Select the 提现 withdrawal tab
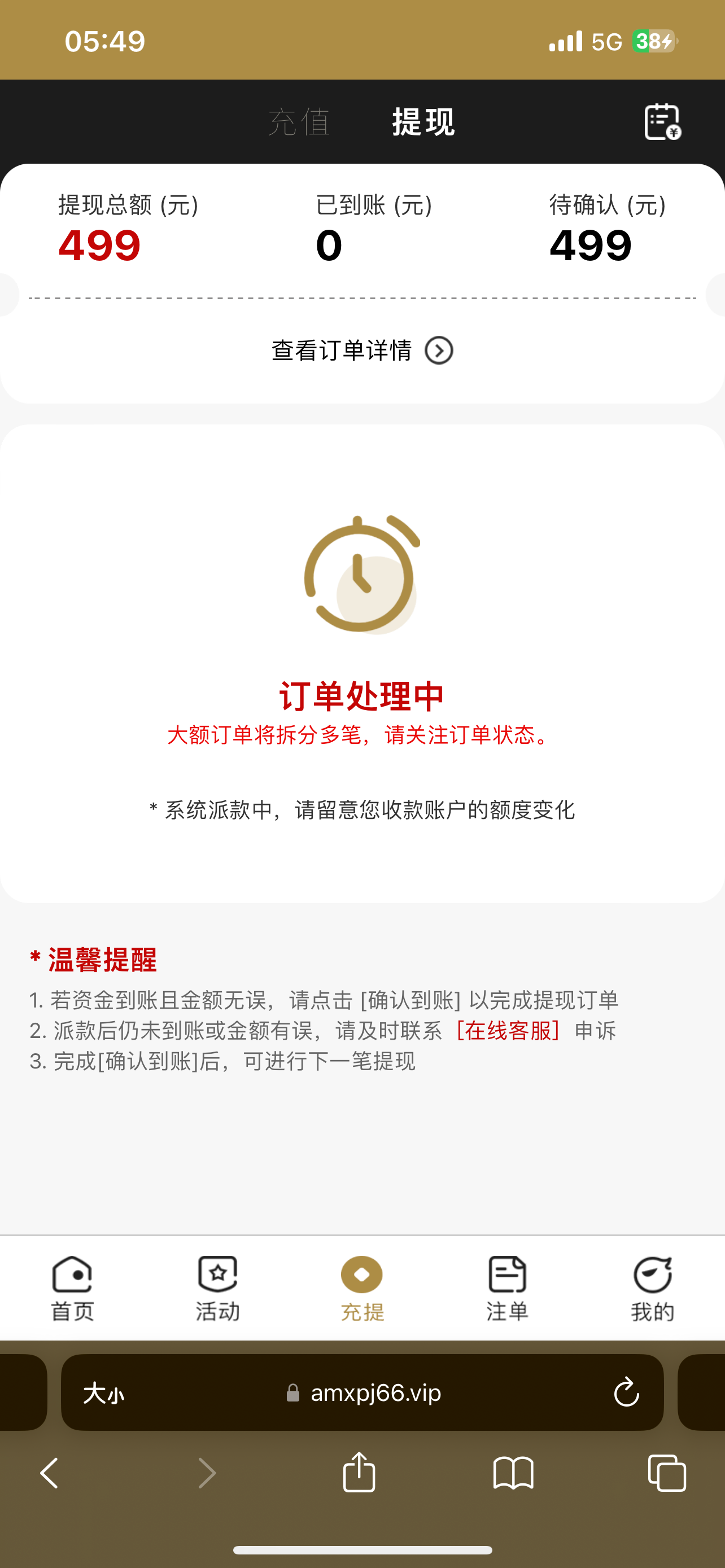725x1568 pixels. [423, 122]
